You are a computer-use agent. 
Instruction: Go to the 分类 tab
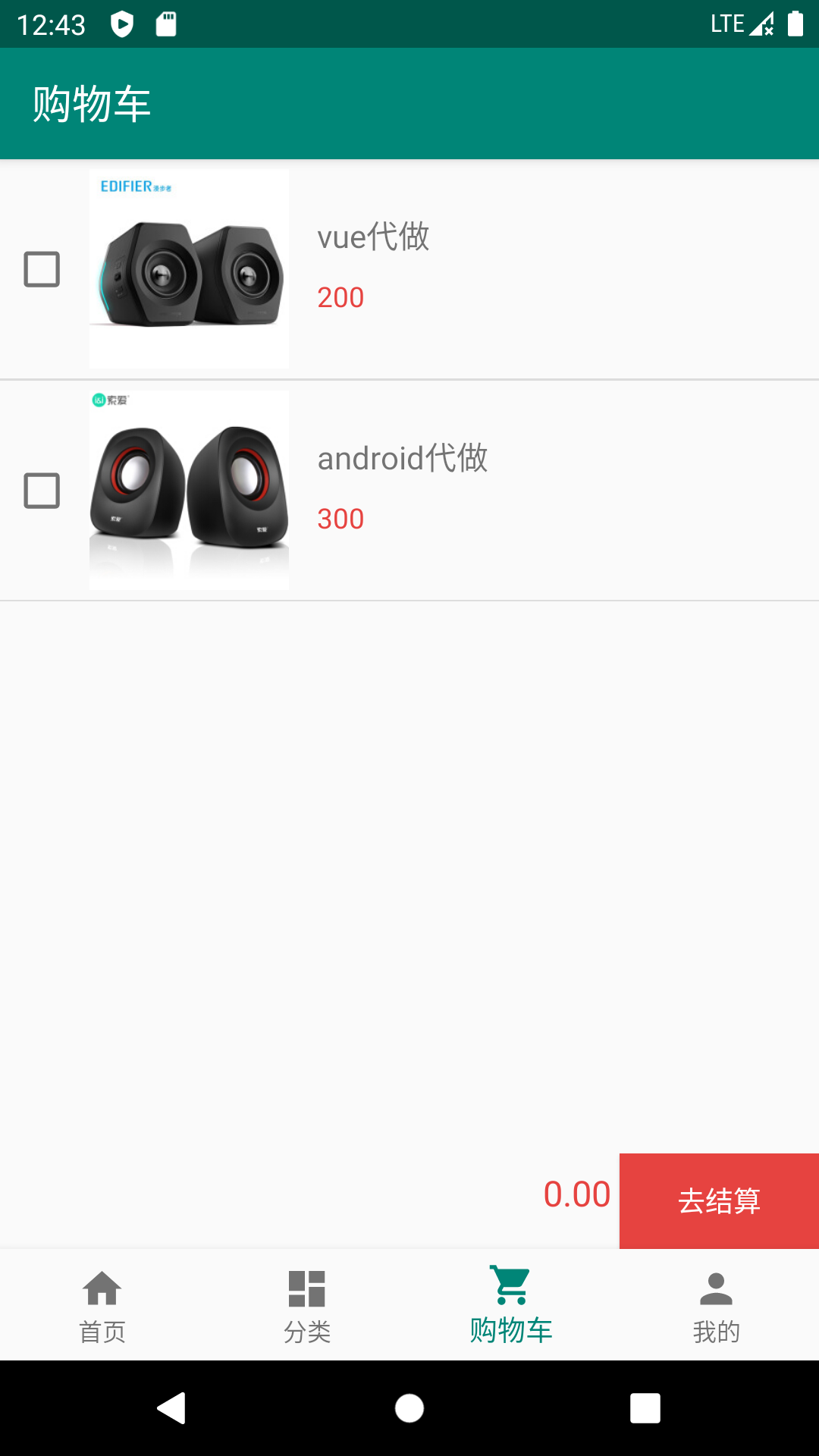click(x=307, y=1305)
